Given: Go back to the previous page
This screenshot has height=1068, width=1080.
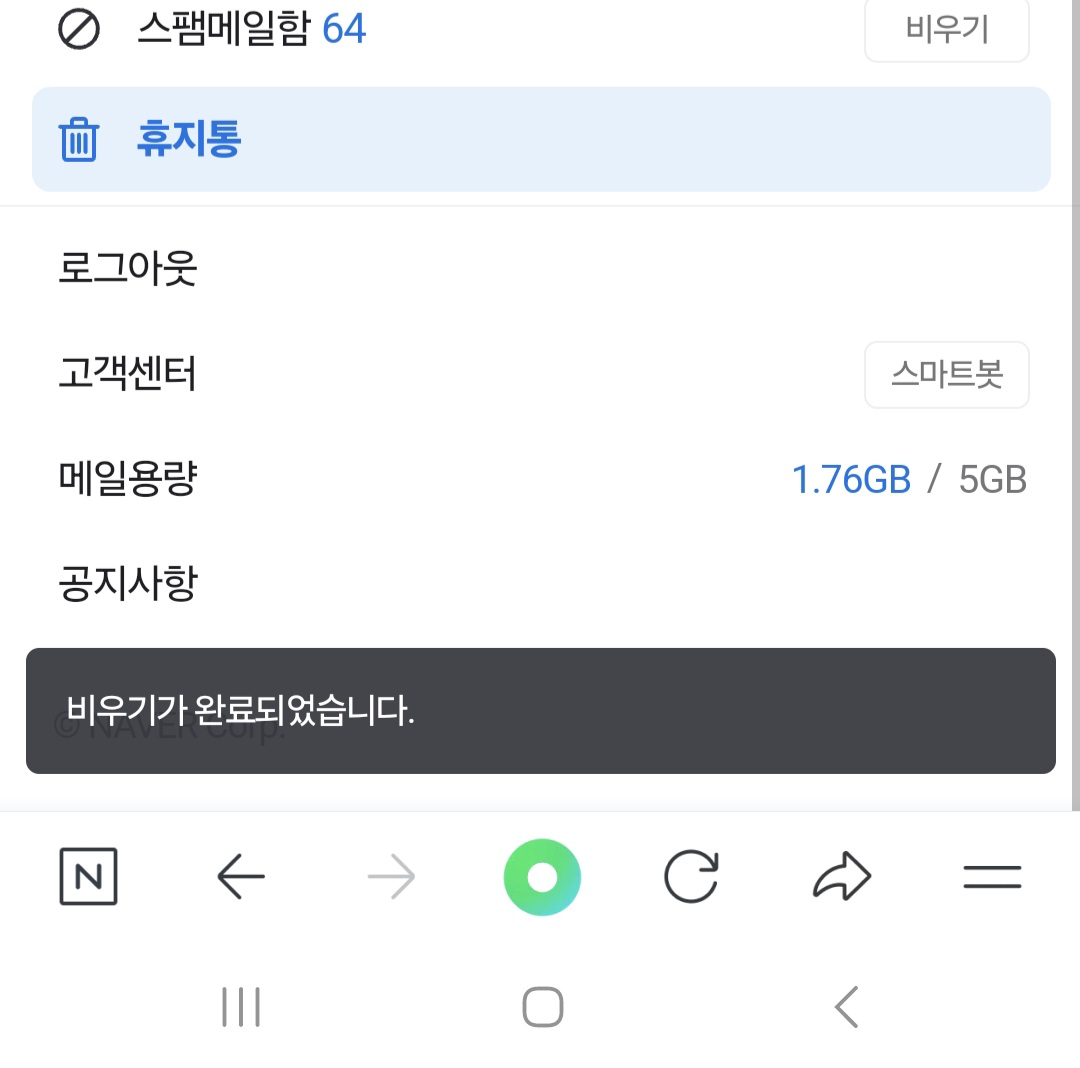Looking at the screenshot, I should tap(241, 877).
